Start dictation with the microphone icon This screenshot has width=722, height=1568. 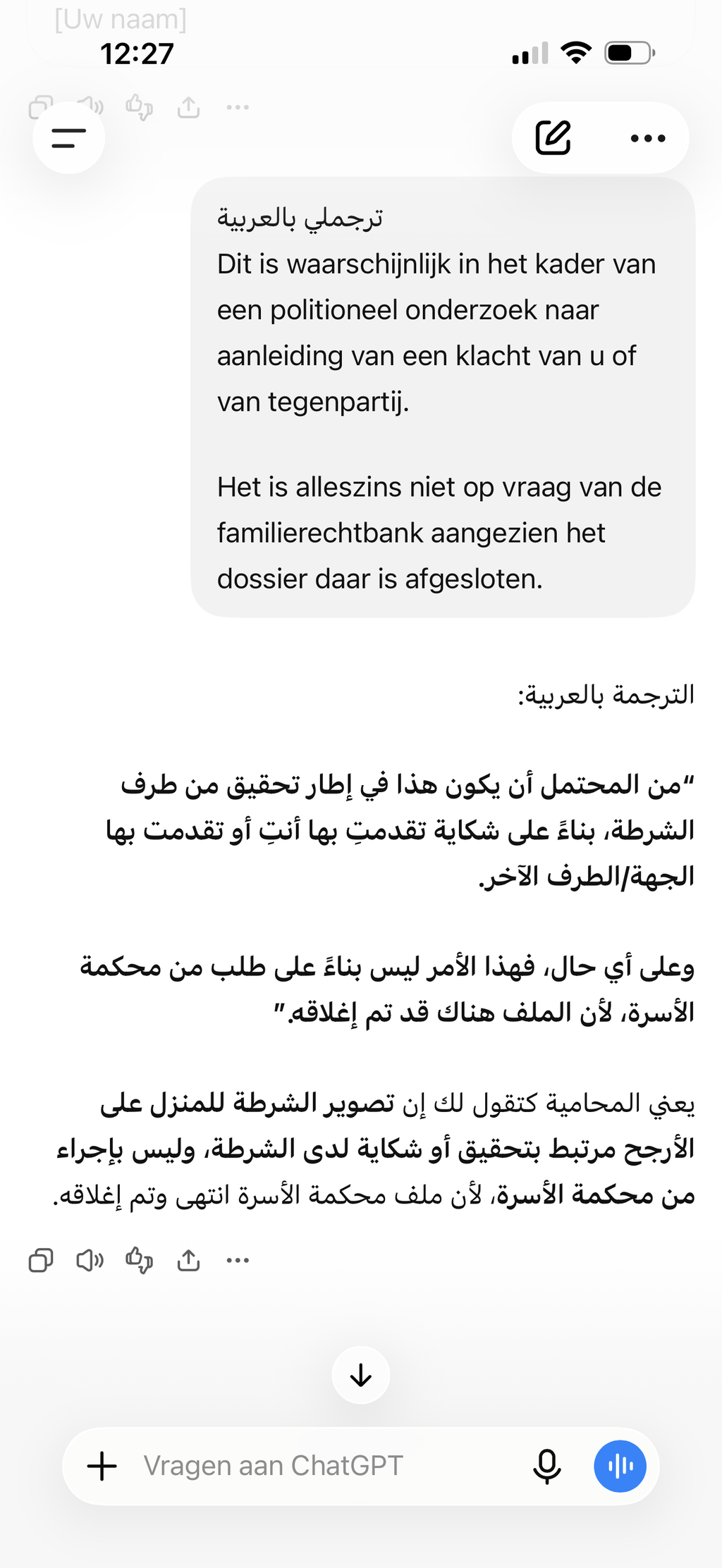pyautogui.click(x=547, y=1467)
